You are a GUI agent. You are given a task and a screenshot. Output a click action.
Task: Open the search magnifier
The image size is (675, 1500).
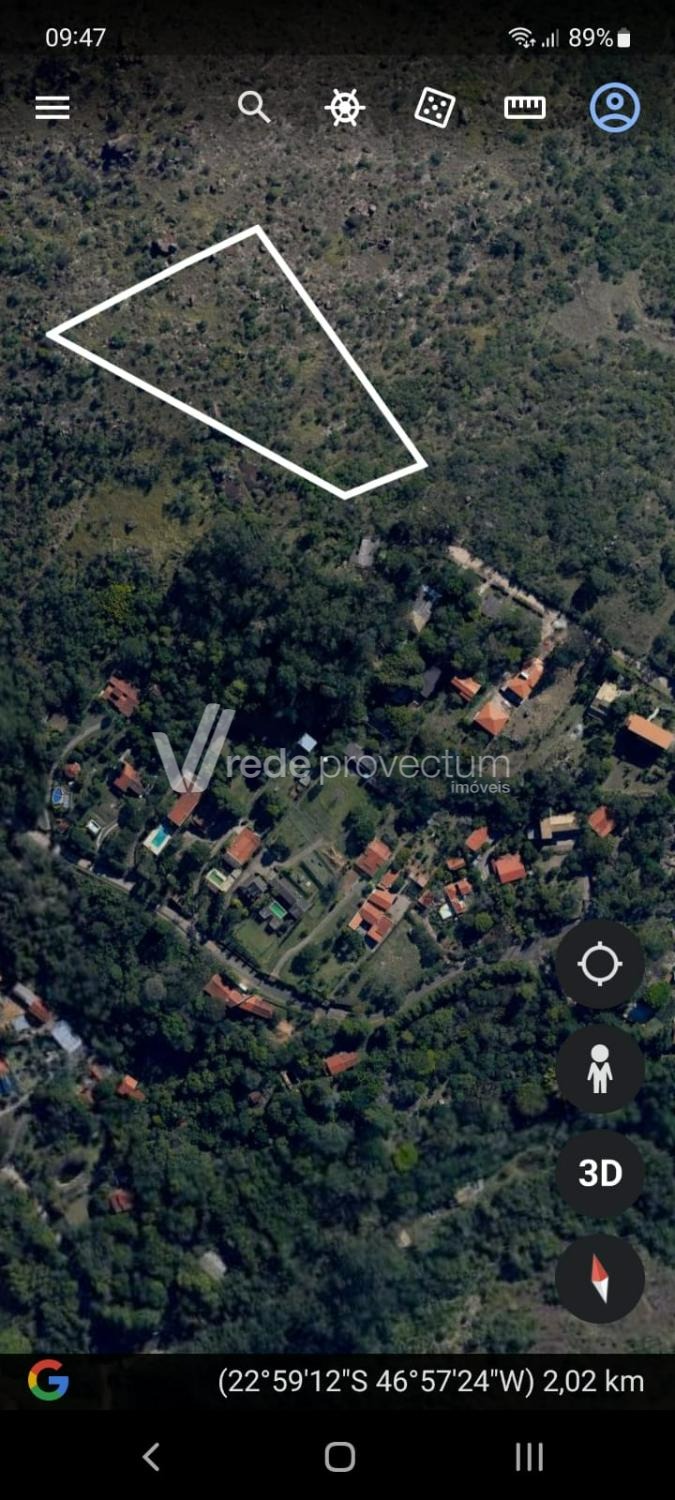tap(254, 107)
